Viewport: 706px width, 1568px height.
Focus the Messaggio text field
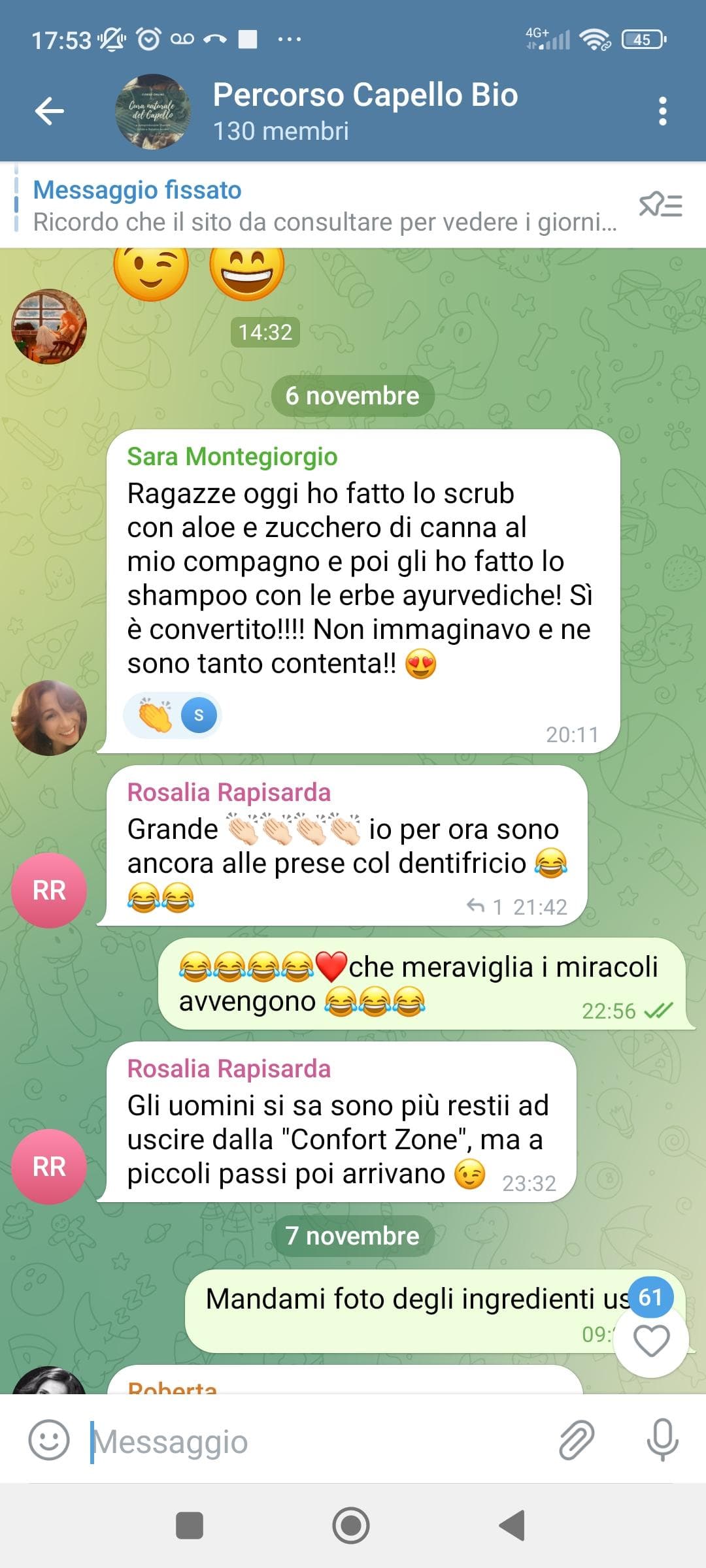click(x=314, y=1441)
